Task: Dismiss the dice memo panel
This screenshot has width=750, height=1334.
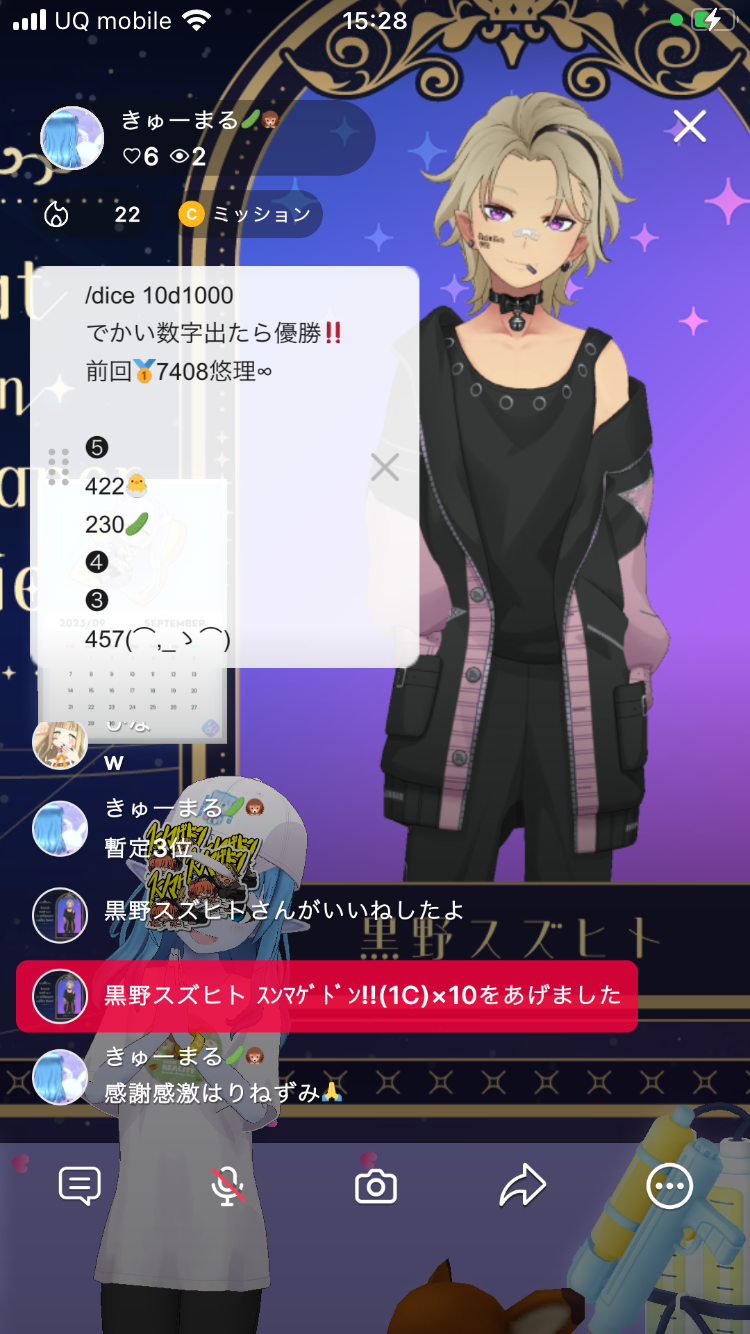Action: 385,467
